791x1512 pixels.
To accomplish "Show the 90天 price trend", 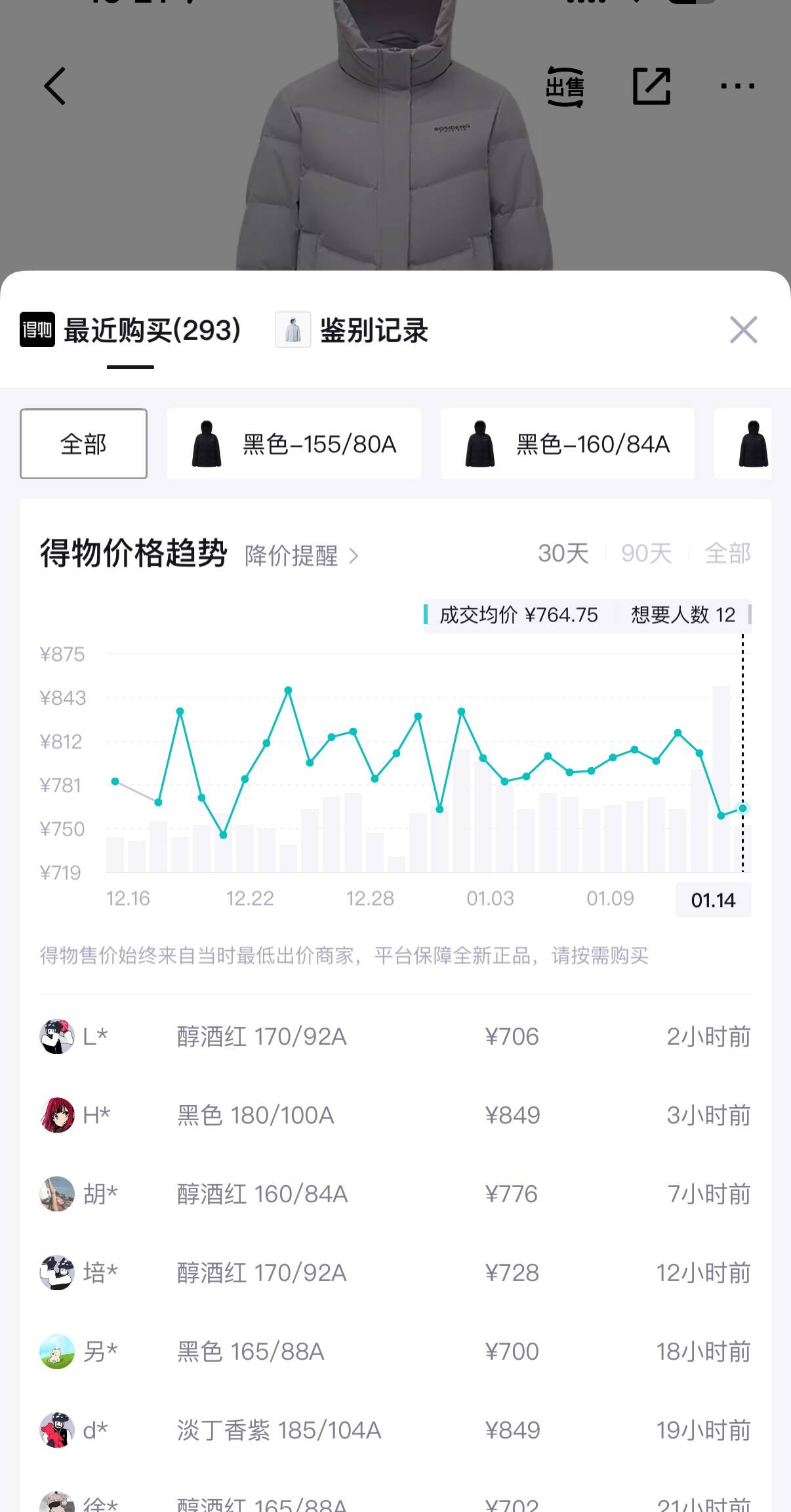I will pyautogui.click(x=646, y=553).
